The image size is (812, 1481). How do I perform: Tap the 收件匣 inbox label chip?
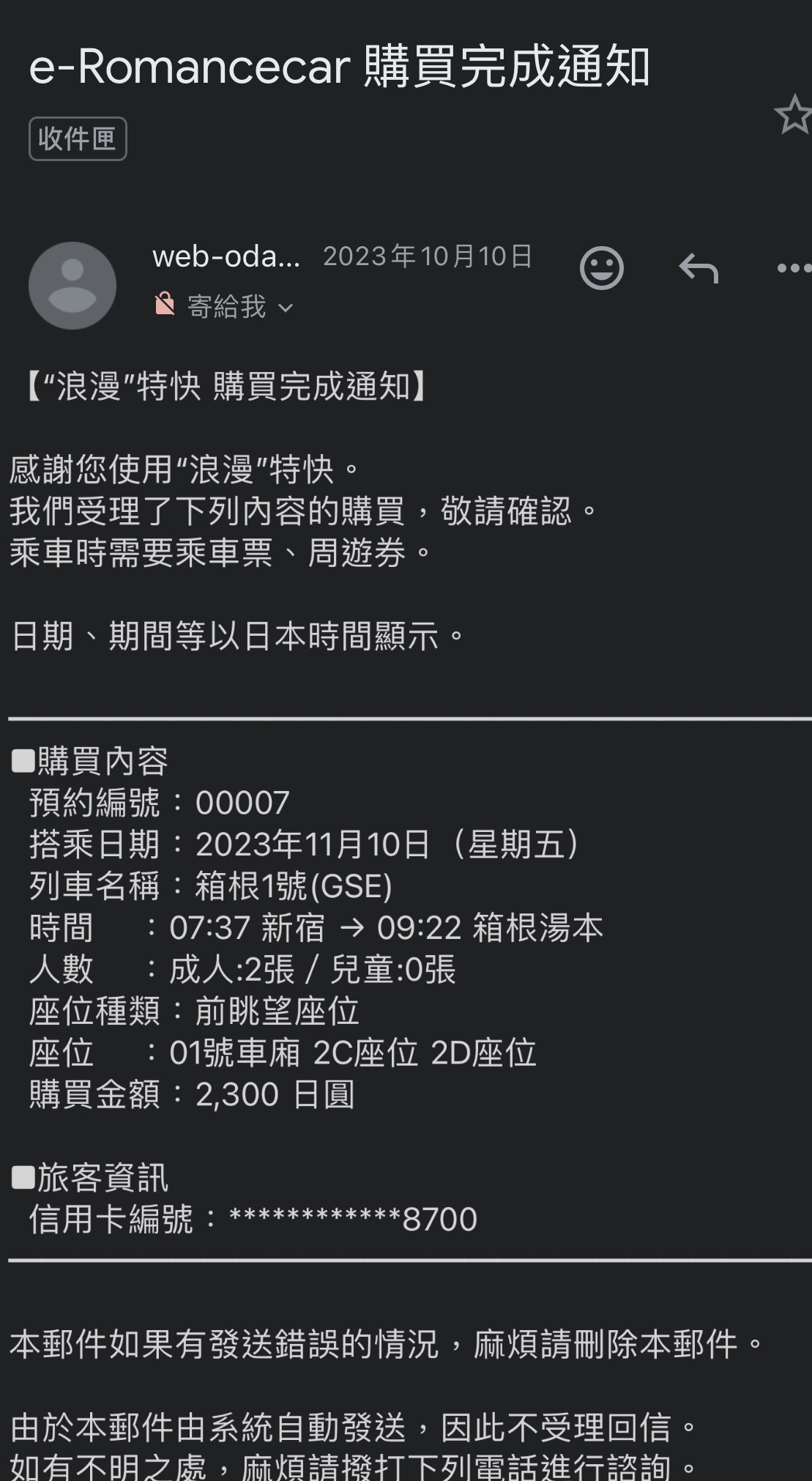point(78,138)
